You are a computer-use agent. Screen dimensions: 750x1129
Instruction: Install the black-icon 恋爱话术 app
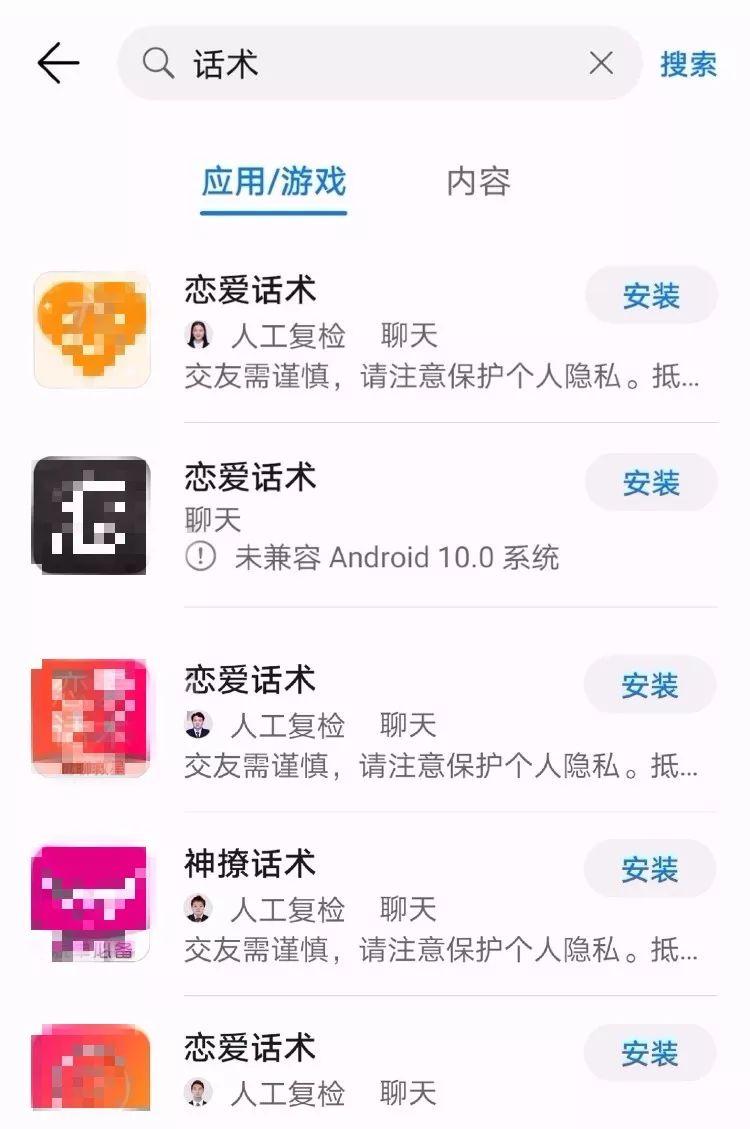[x=650, y=483]
